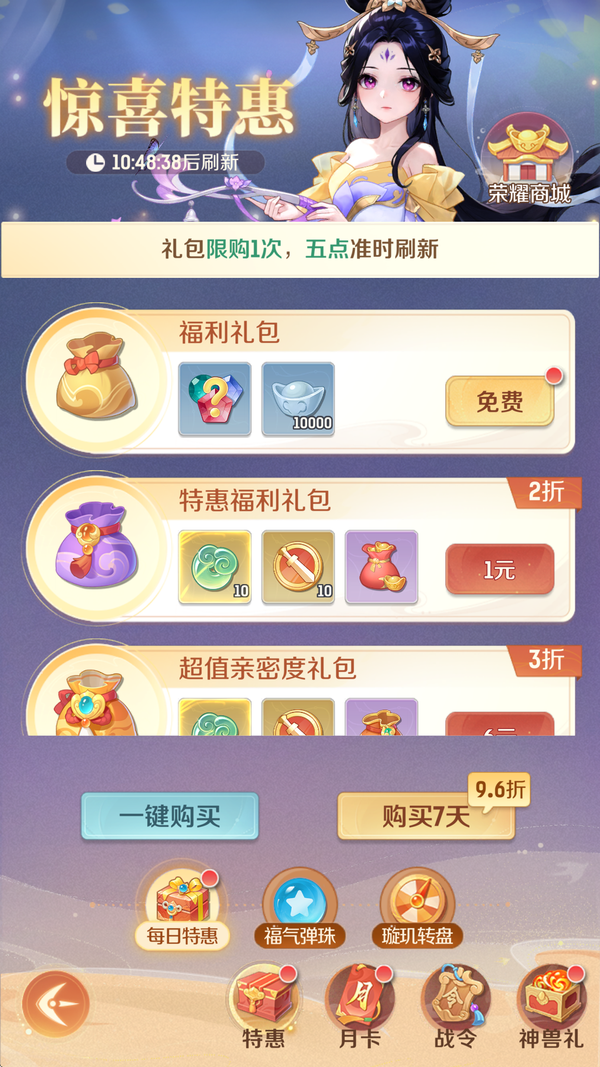View the 10000 silver ingot reward

click(x=298, y=398)
